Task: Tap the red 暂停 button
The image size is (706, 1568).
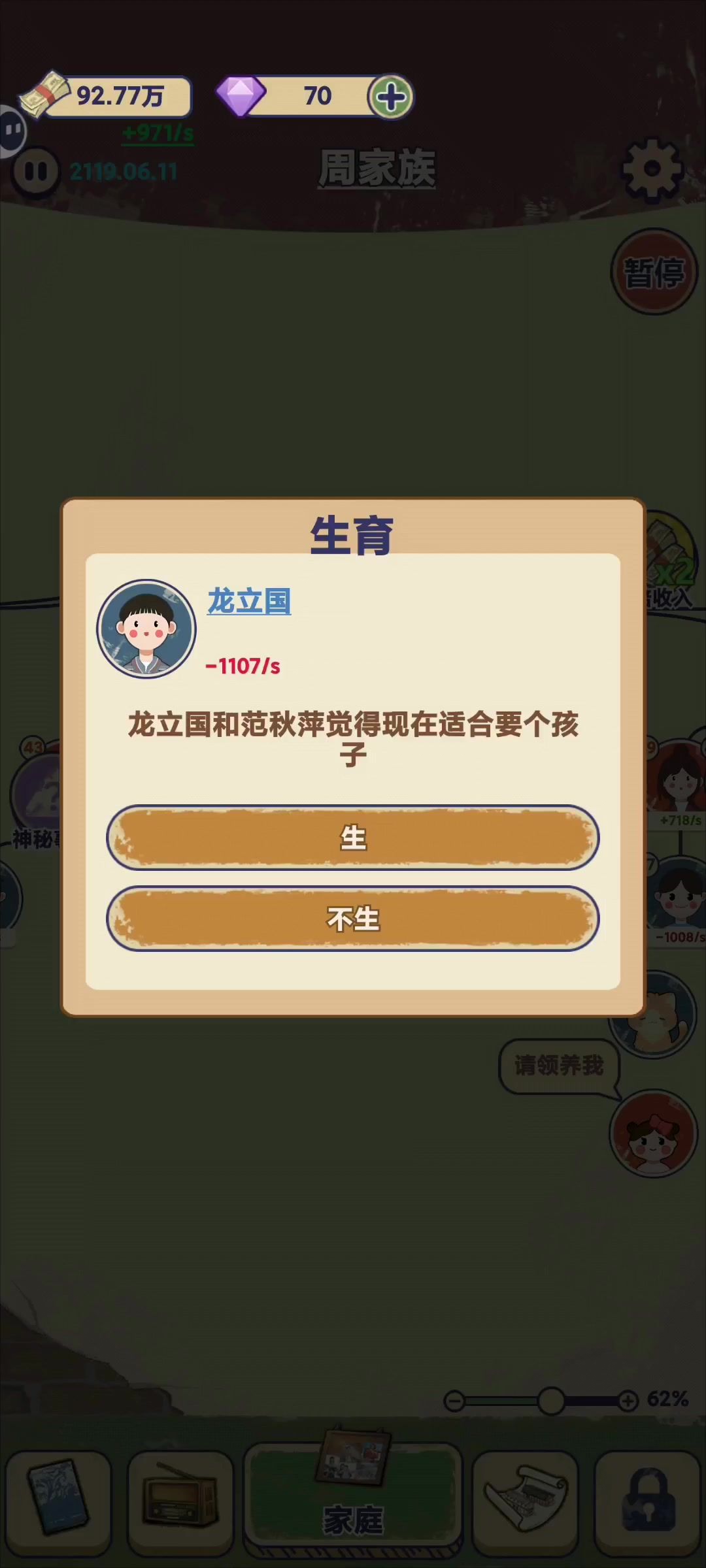Action: [654, 272]
